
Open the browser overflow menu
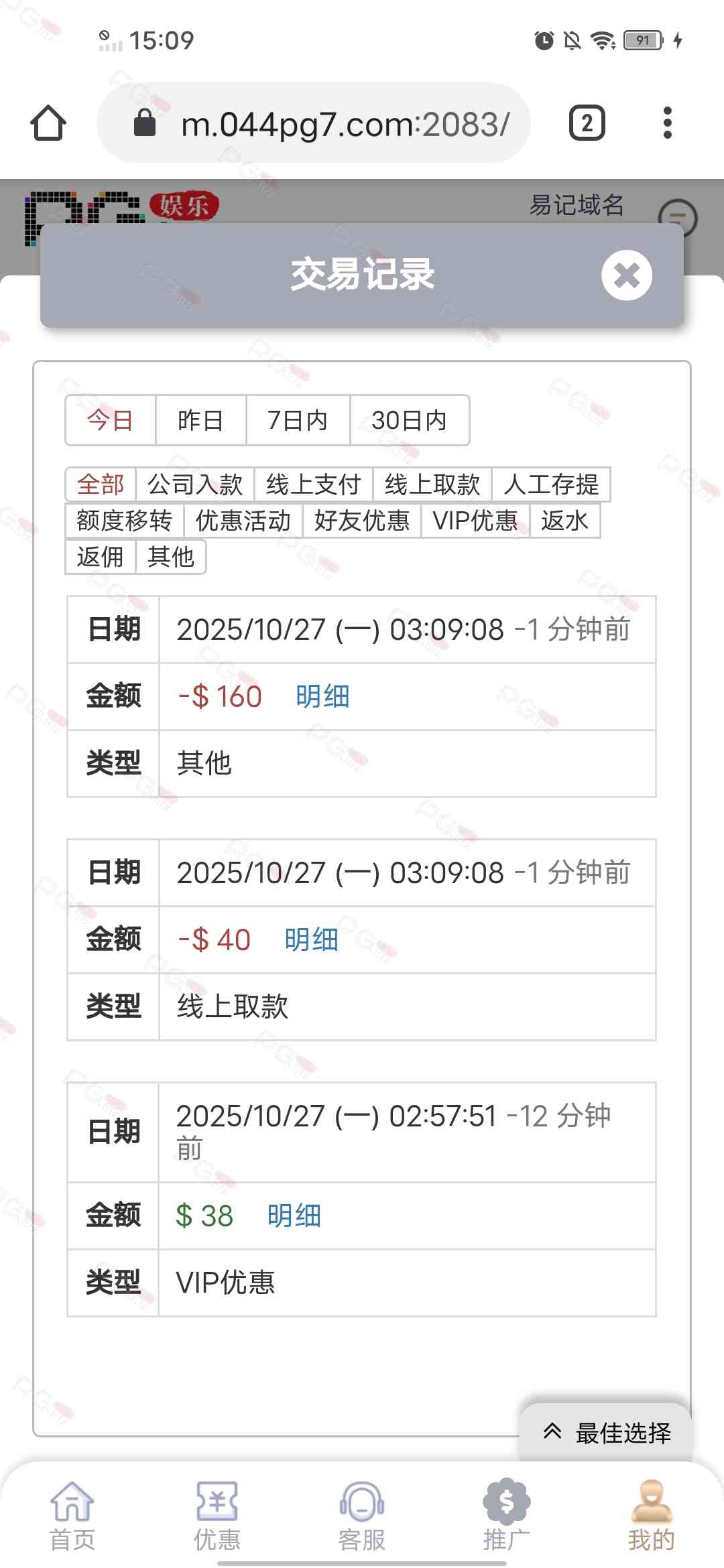click(667, 123)
